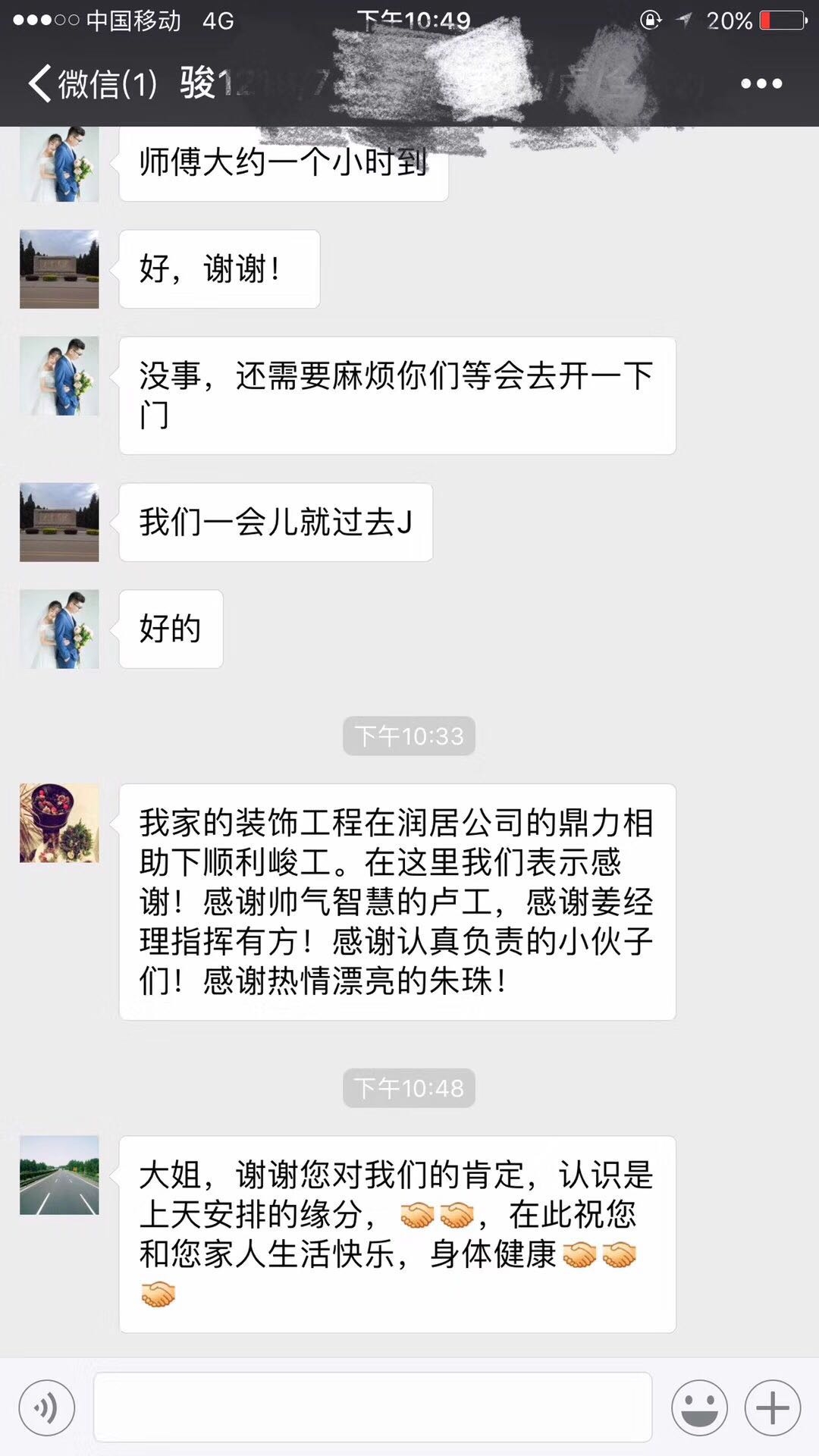
Task: Tap the location arrow icon in status bar
Action: coord(686,20)
